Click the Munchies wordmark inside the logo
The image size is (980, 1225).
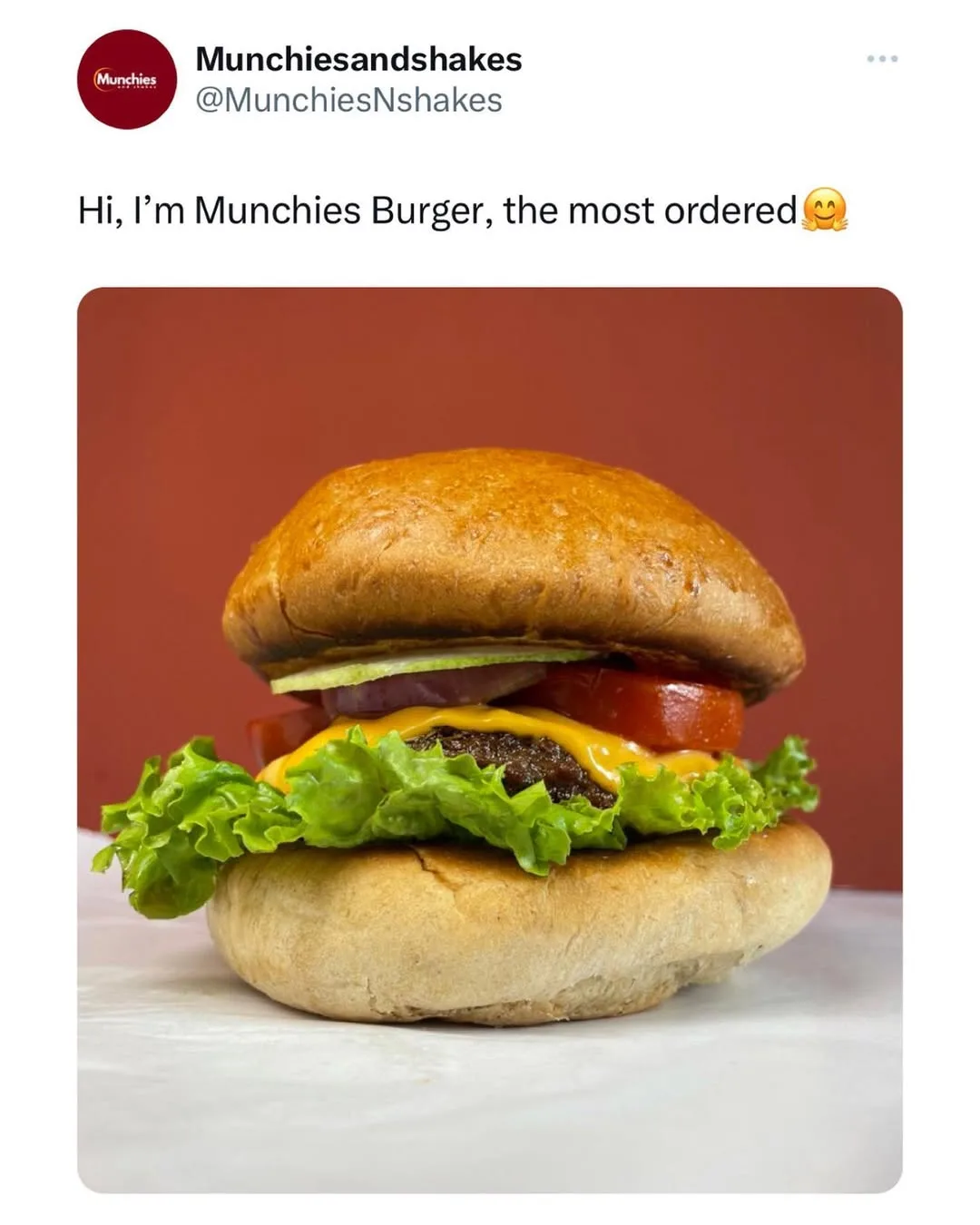pyautogui.click(x=127, y=78)
